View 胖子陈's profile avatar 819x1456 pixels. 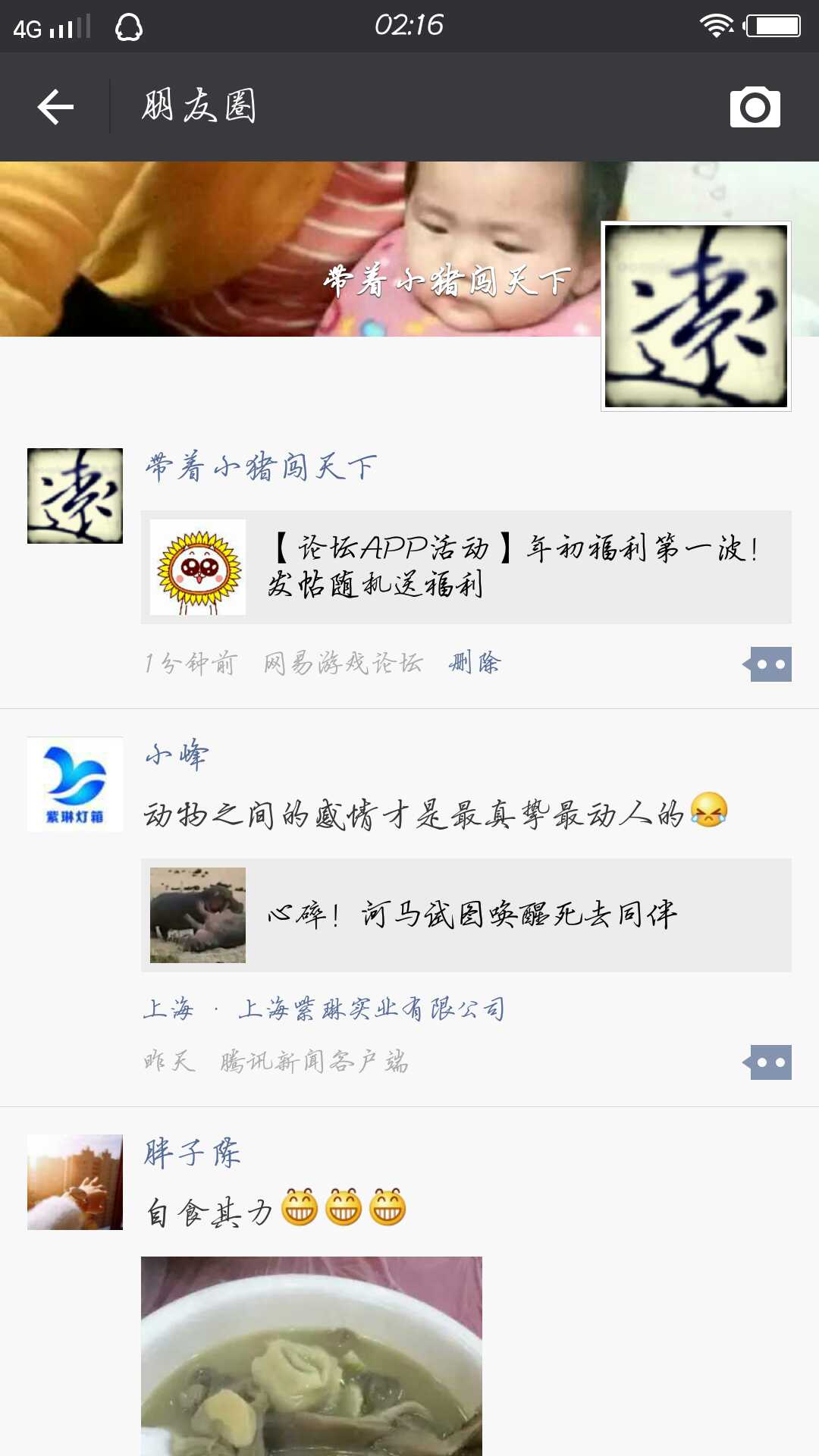[75, 1182]
